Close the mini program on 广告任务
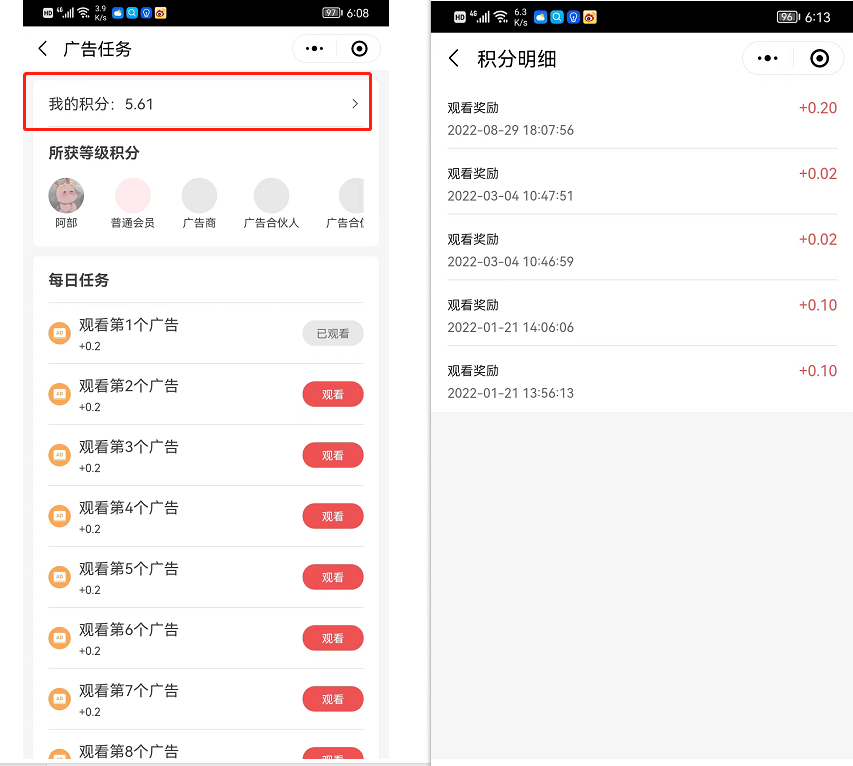Screen dimensions: 853x766 coord(360,49)
